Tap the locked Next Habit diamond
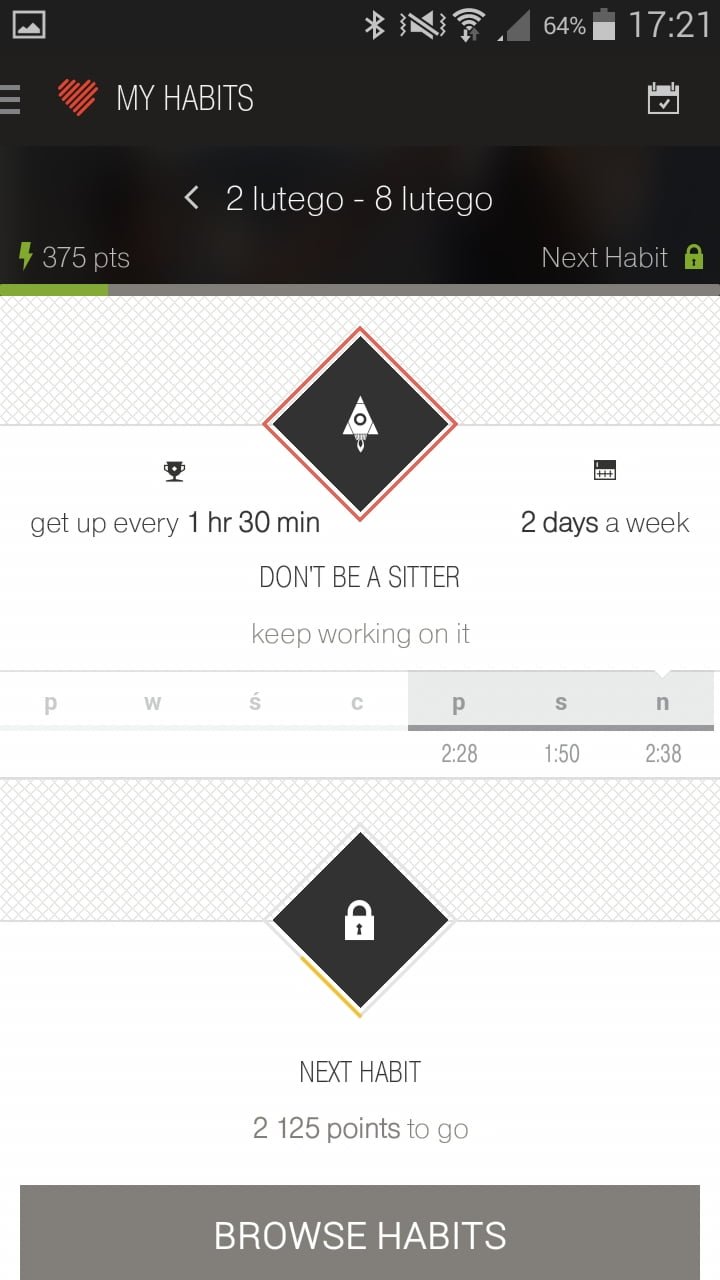 pyautogui.click(x=360, y=922)
